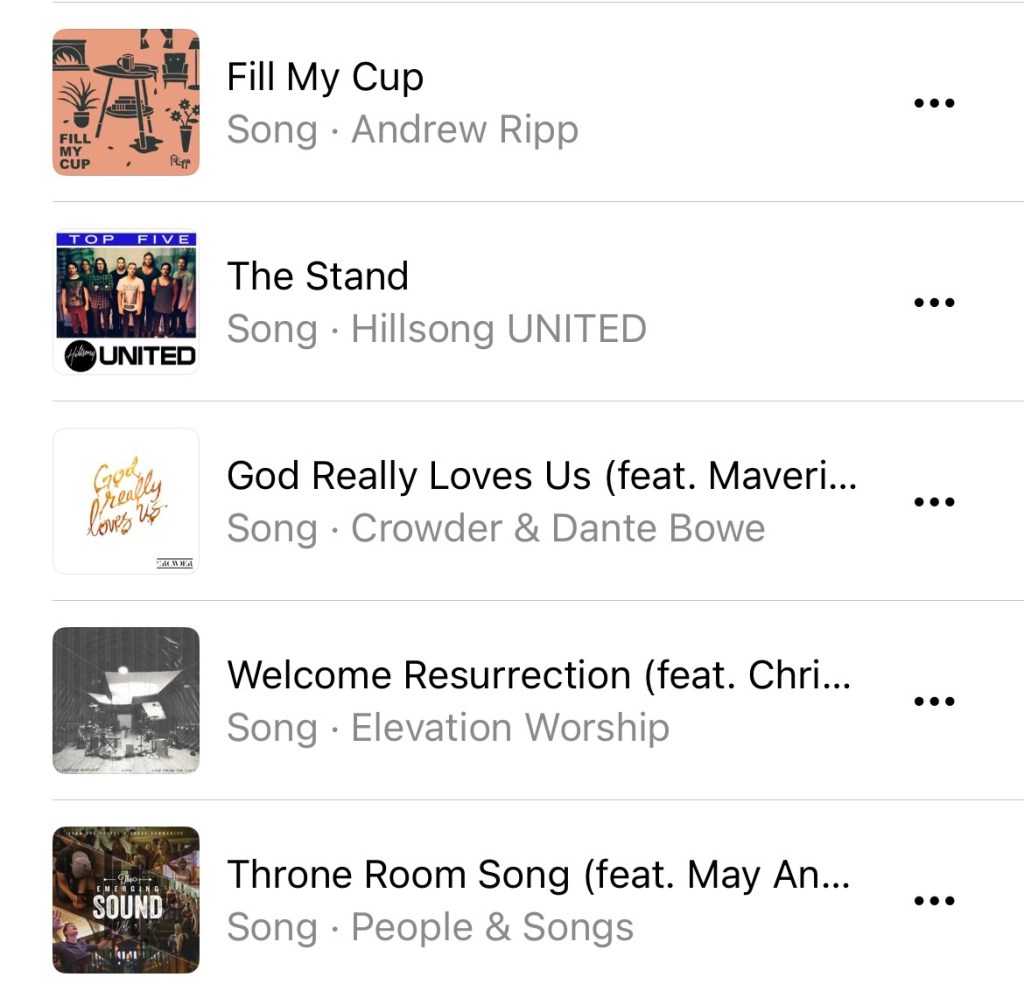1024x991 pixels.
Task: Play The Stand by Hillsong UNITED
Action: coord(318,277)
